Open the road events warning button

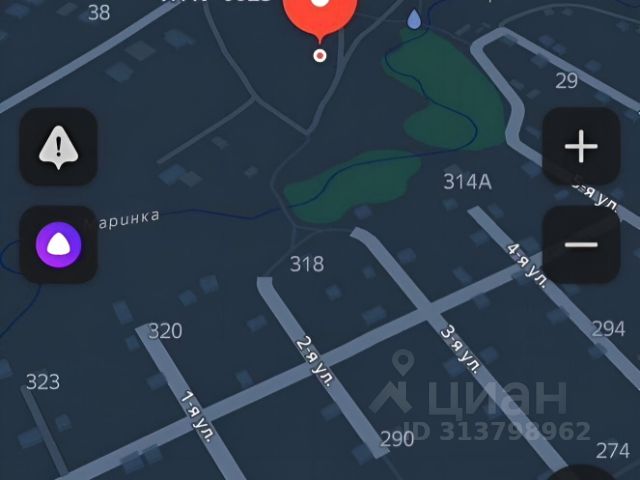(x=59, y=147)
